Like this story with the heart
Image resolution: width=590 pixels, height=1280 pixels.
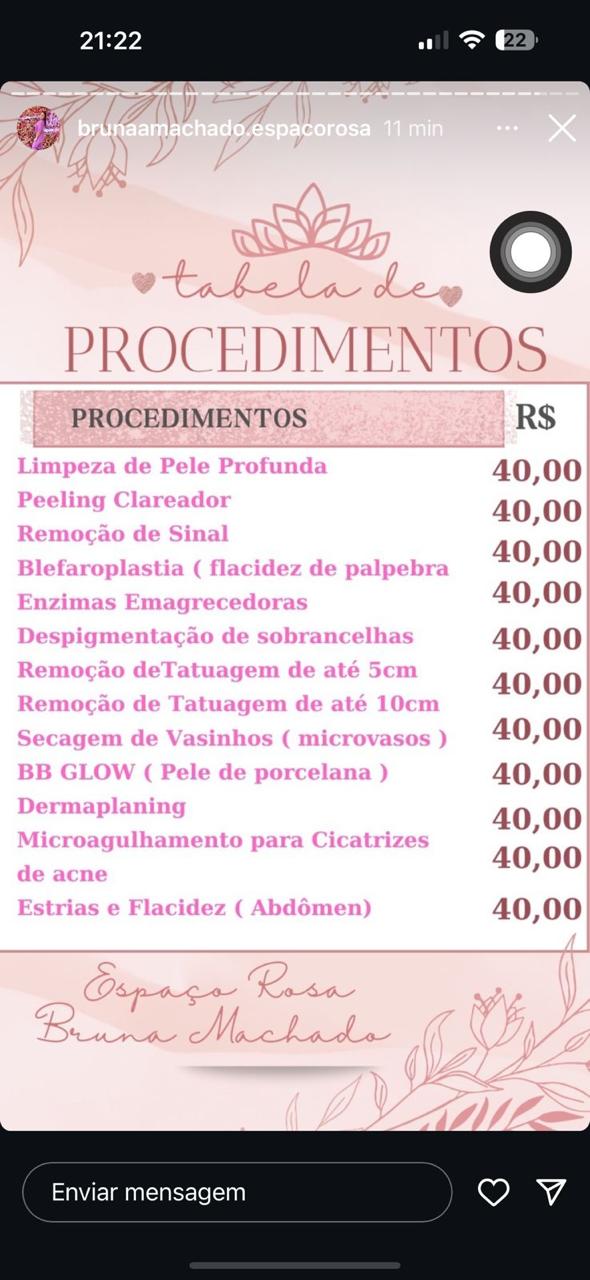coord(493,1192)
